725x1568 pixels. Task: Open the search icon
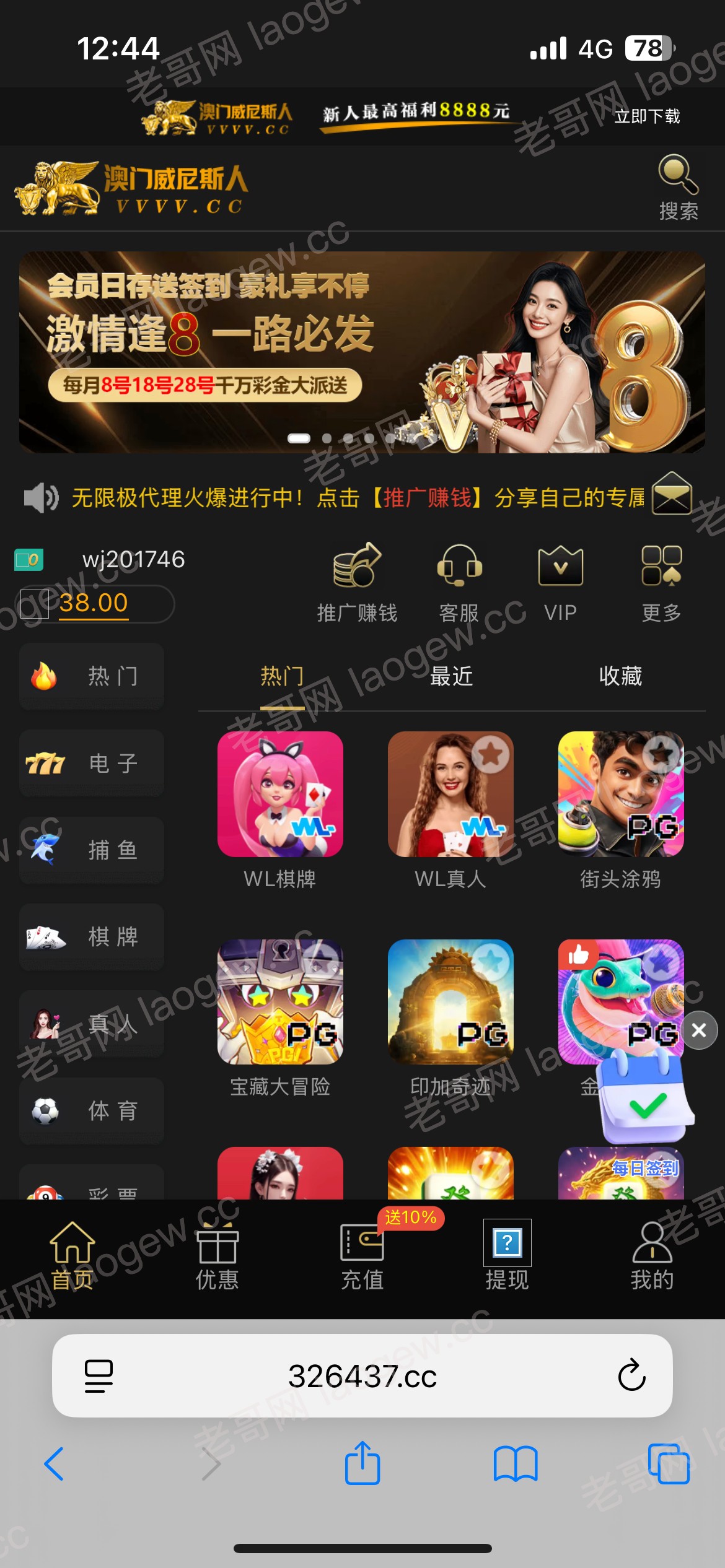(x=678, y=187)
